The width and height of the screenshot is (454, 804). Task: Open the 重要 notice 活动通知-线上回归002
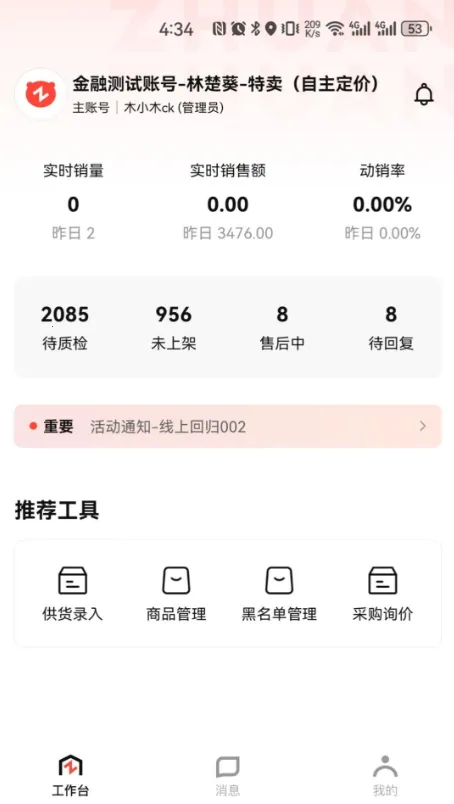pyautogui.click(x=228, y=426)
